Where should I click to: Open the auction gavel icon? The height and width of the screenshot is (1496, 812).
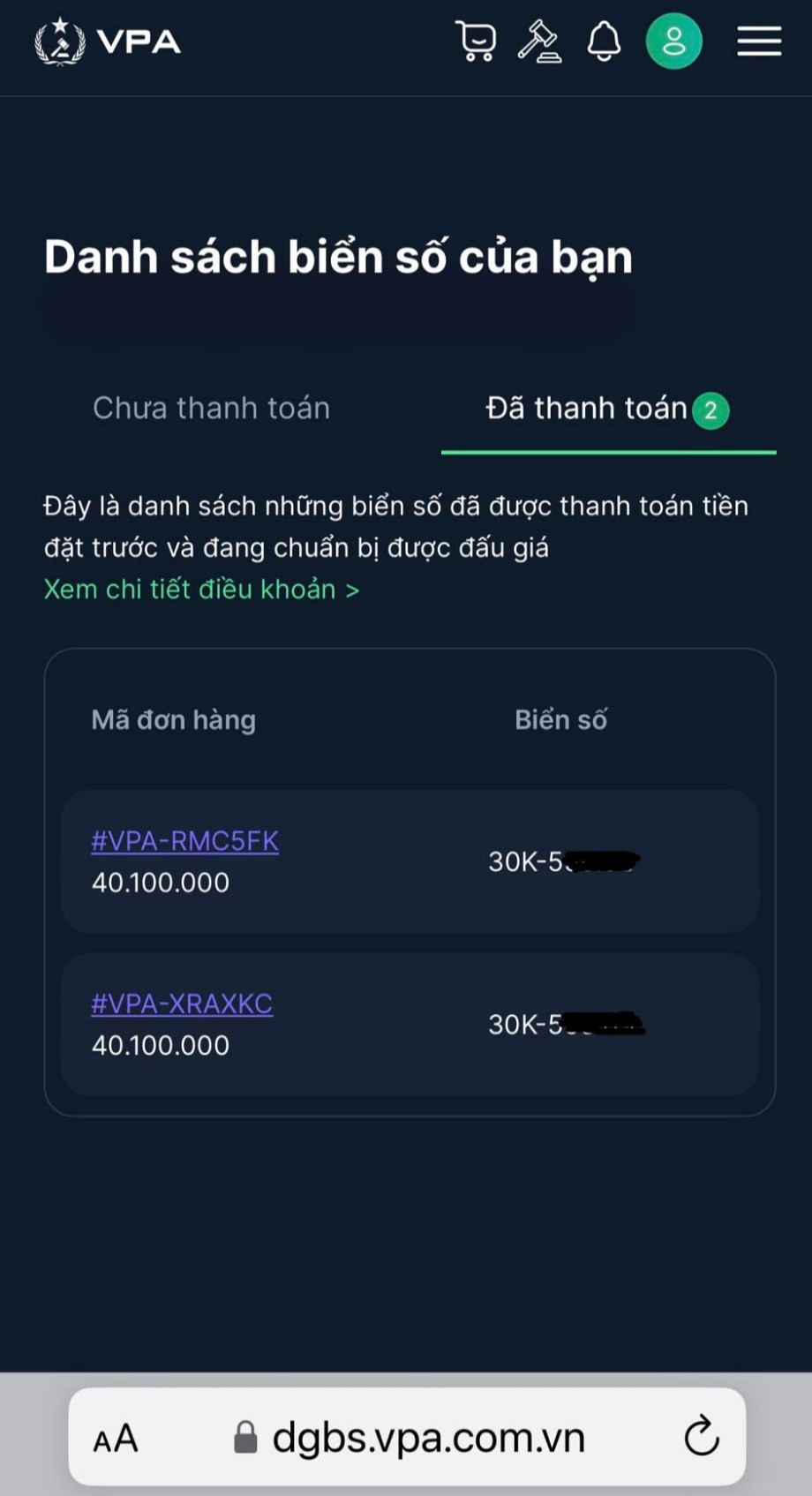click(539, 41)
